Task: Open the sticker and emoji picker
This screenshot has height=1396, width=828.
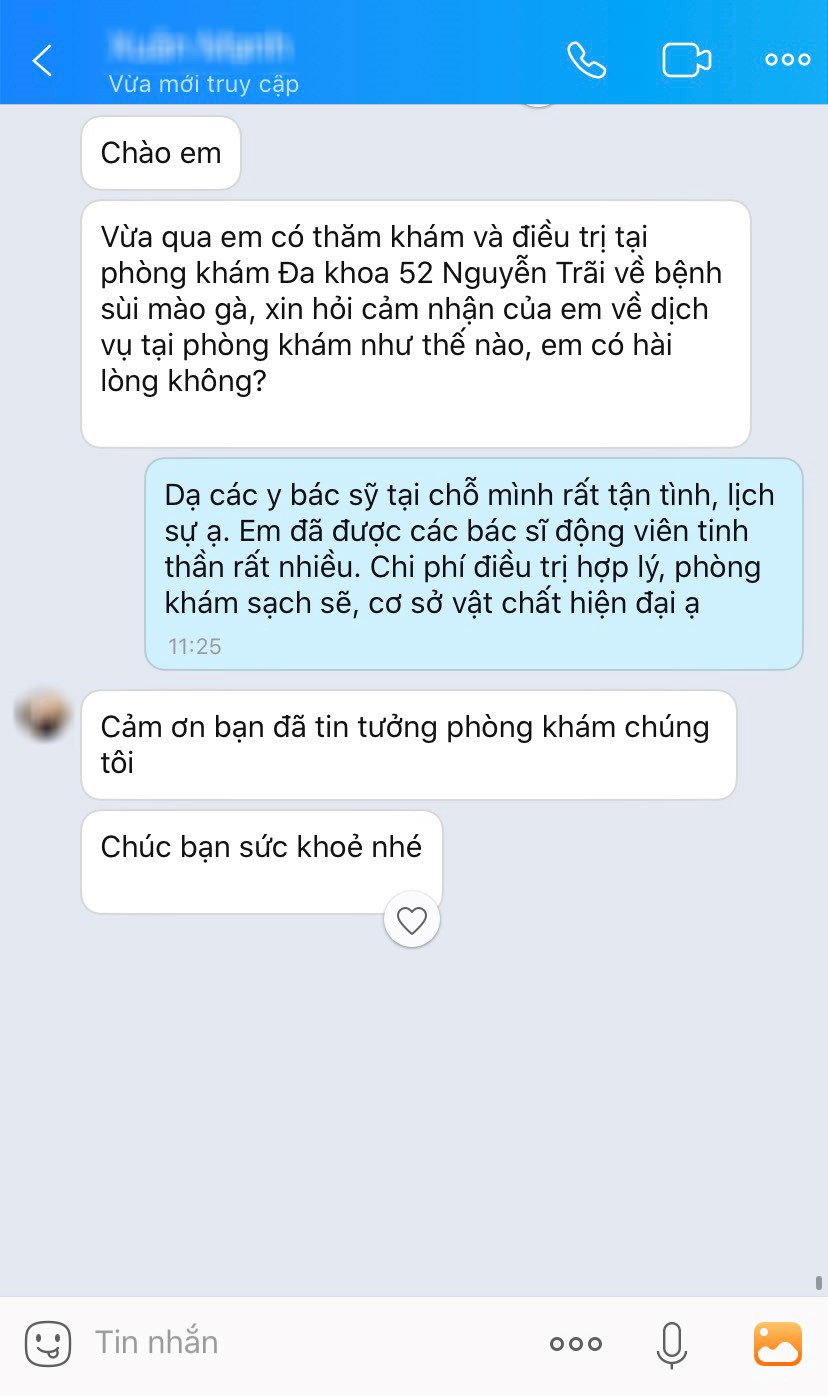Action: [48, 1343]
